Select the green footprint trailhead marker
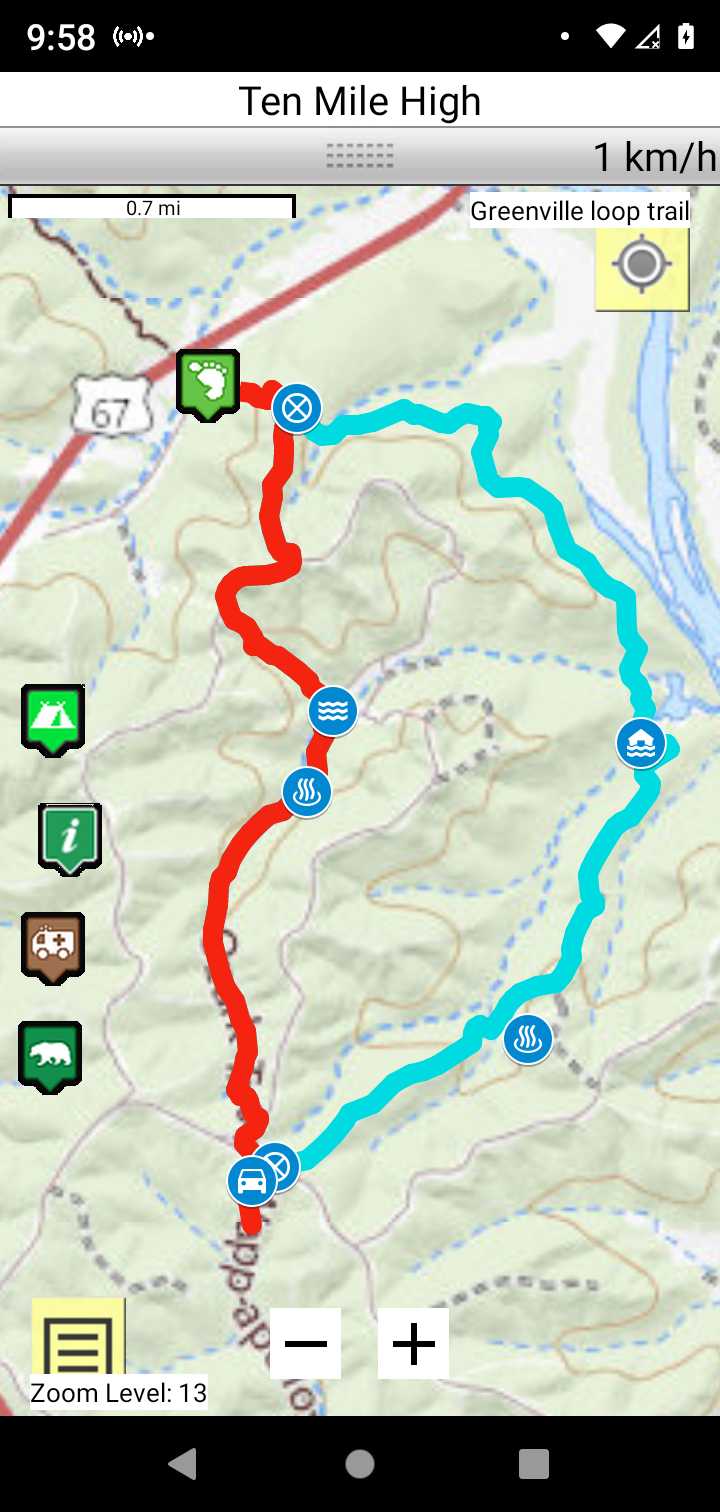 click(x=208, y=382)
